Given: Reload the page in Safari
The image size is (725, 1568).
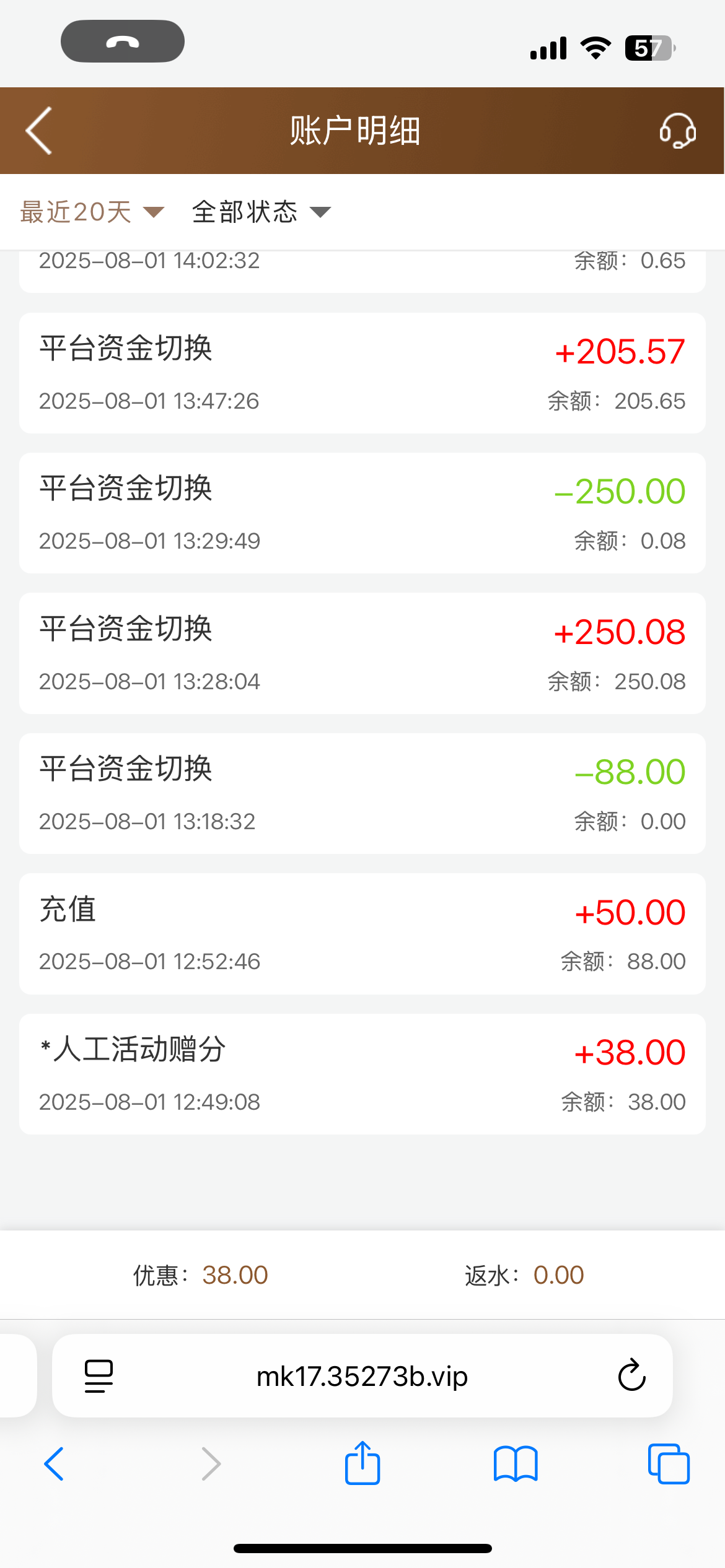Looking at the screenshot, I should pyautogui.click(x=631, y=1376).
